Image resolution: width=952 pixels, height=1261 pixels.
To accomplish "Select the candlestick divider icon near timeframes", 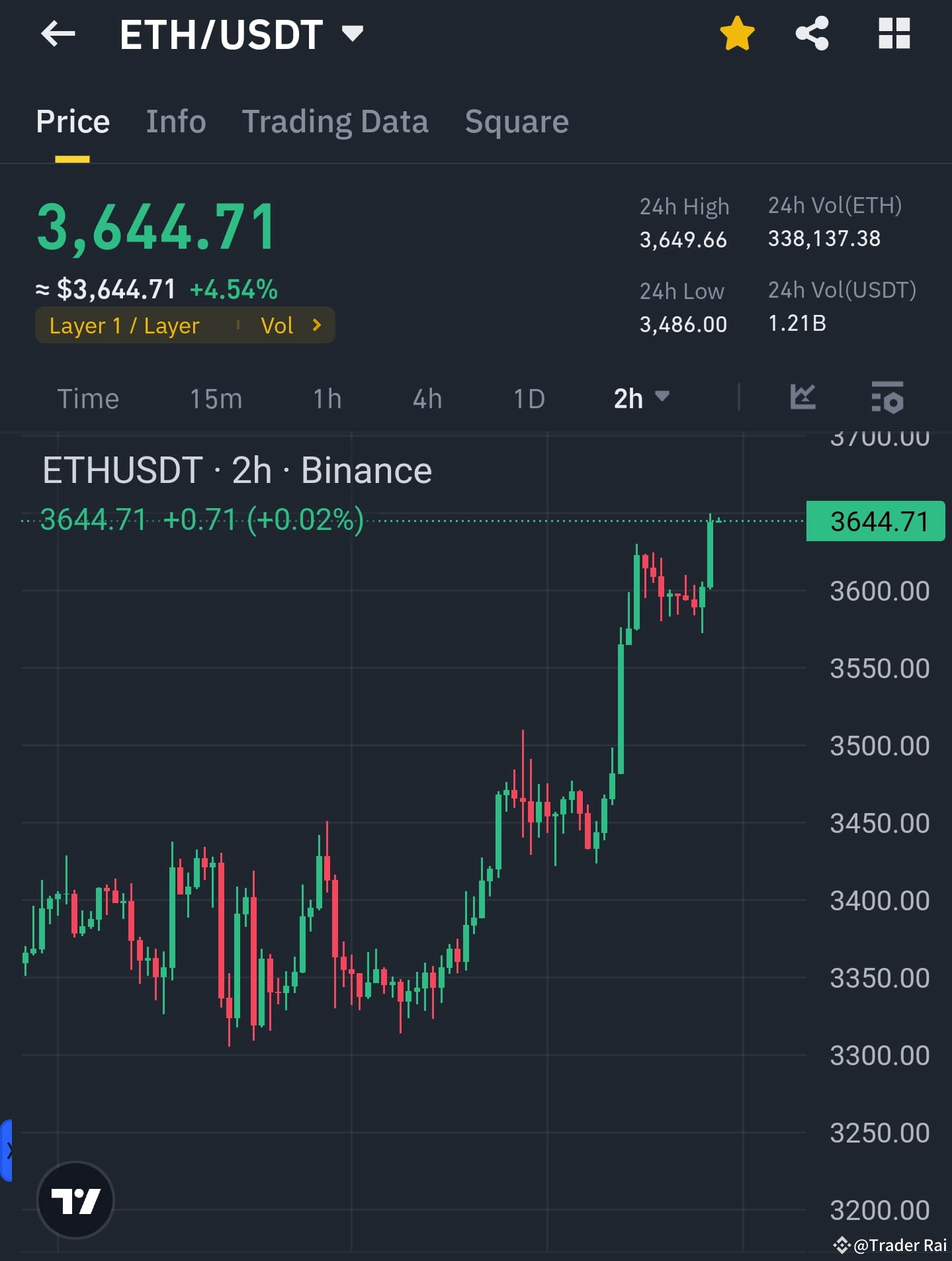I will 739,398.
